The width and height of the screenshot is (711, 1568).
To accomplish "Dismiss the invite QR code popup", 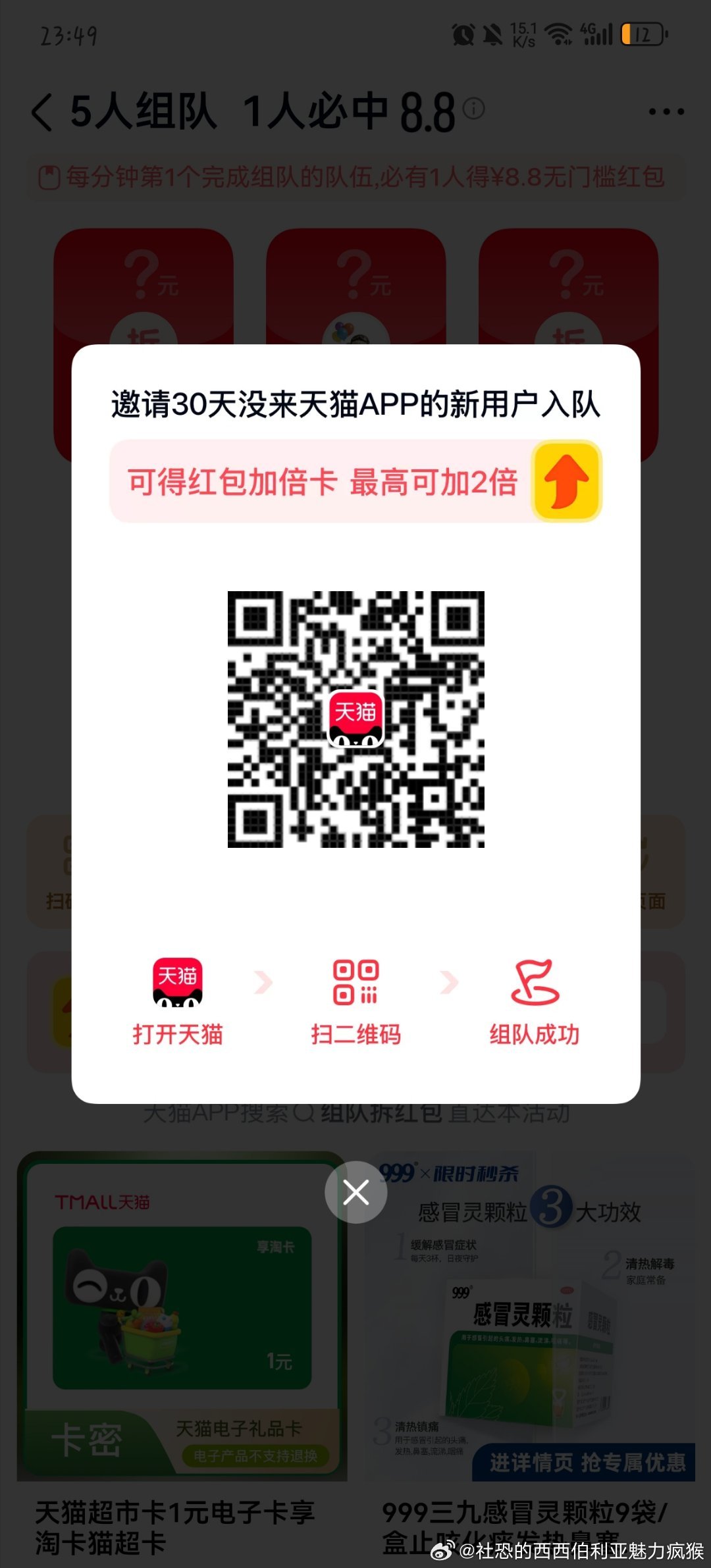I will click(355, 1192).
